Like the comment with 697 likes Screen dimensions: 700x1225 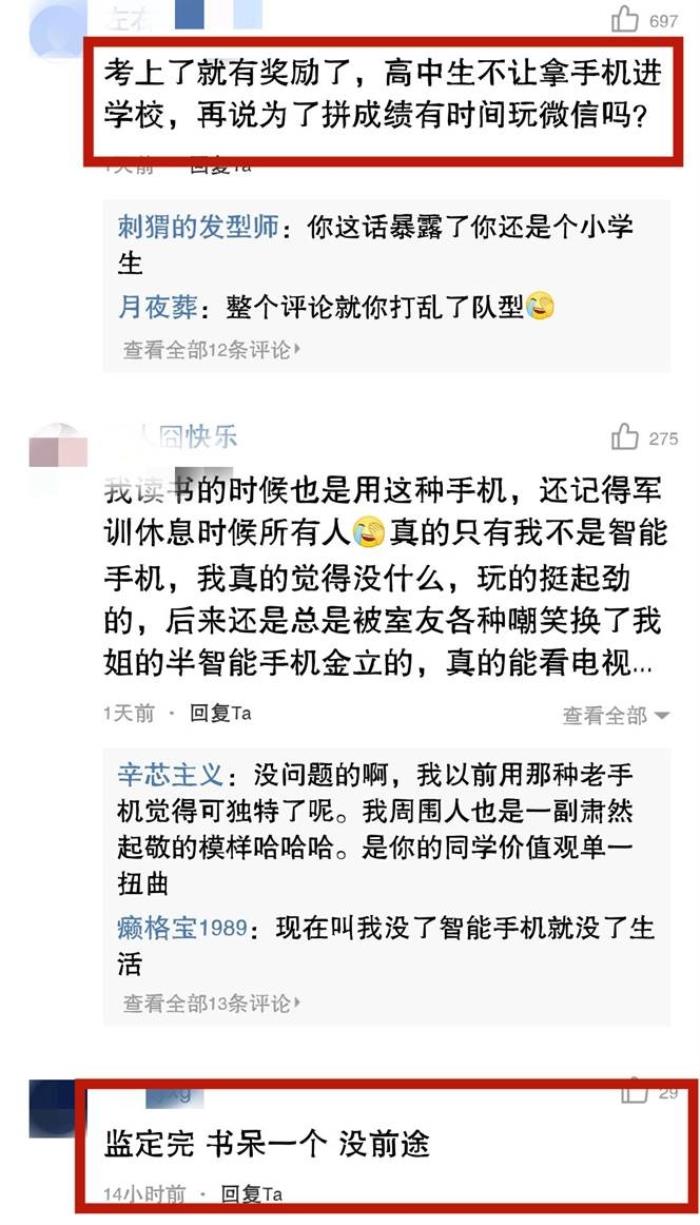click(626, 19)
